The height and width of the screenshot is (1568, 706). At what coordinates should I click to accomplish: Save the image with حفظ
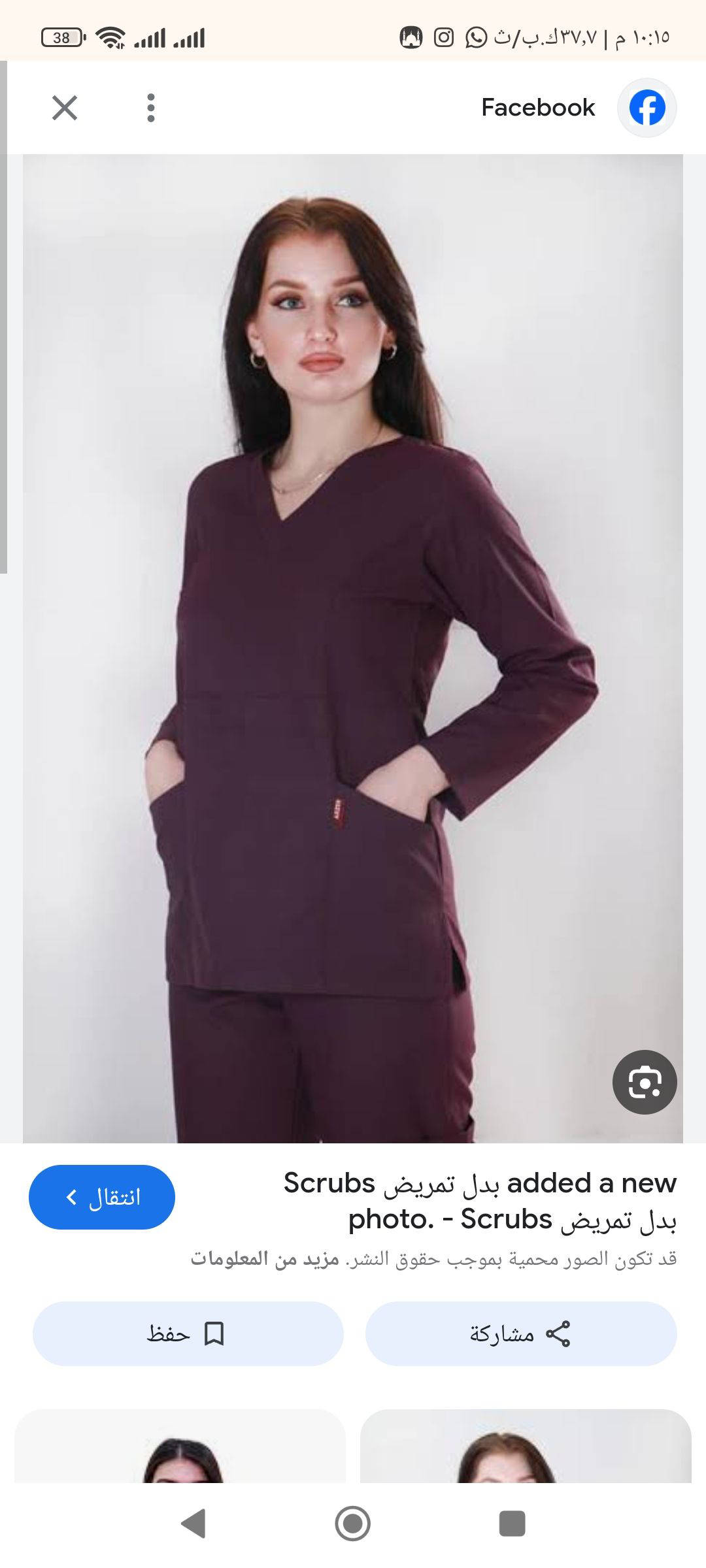pos(188,1333)
